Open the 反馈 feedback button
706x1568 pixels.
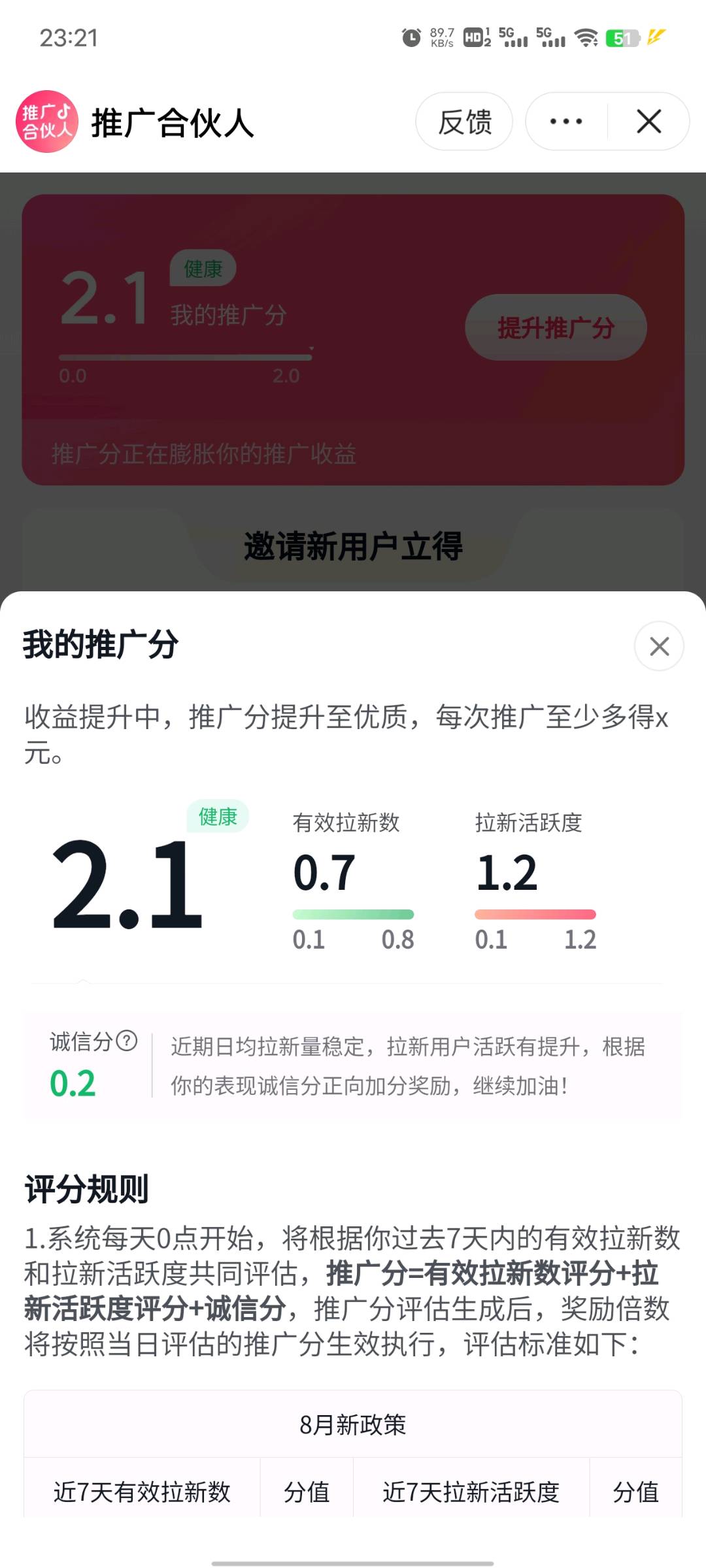[464, 122]
